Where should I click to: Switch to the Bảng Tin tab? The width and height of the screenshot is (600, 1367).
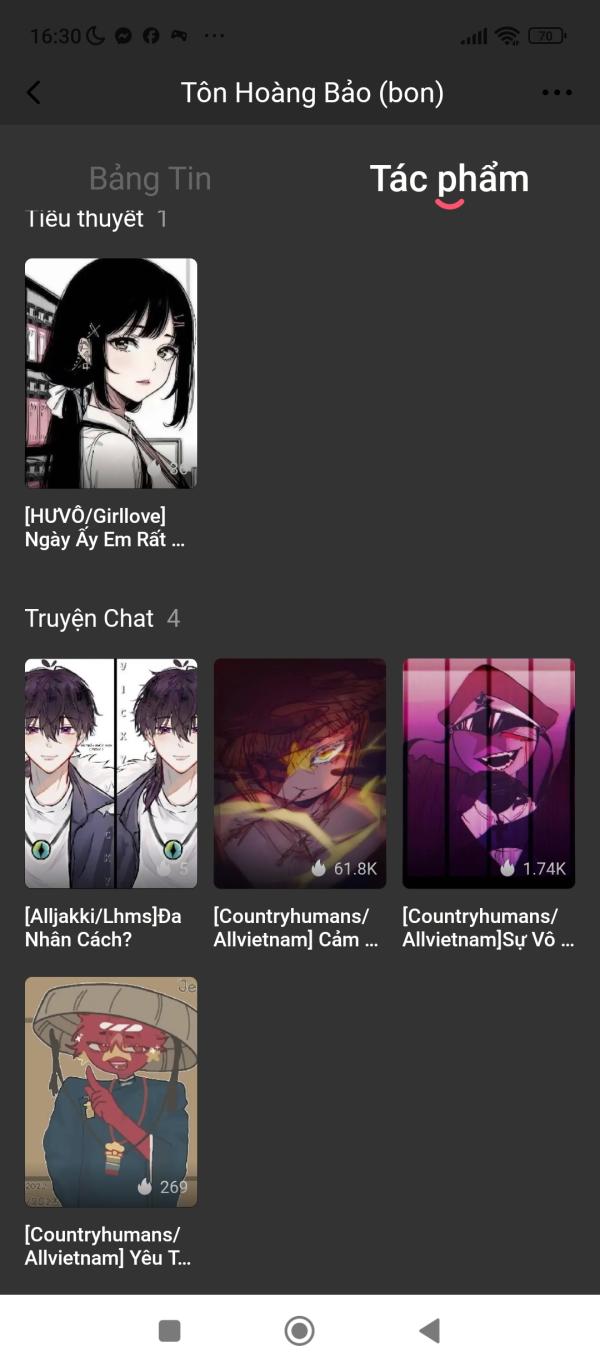click(150, 179)
